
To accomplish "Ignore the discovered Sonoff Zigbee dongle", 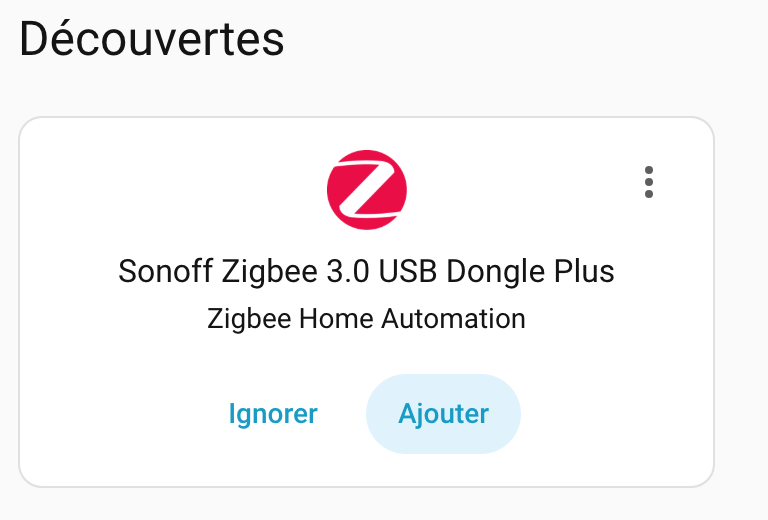I will click(x=273, y=414).
